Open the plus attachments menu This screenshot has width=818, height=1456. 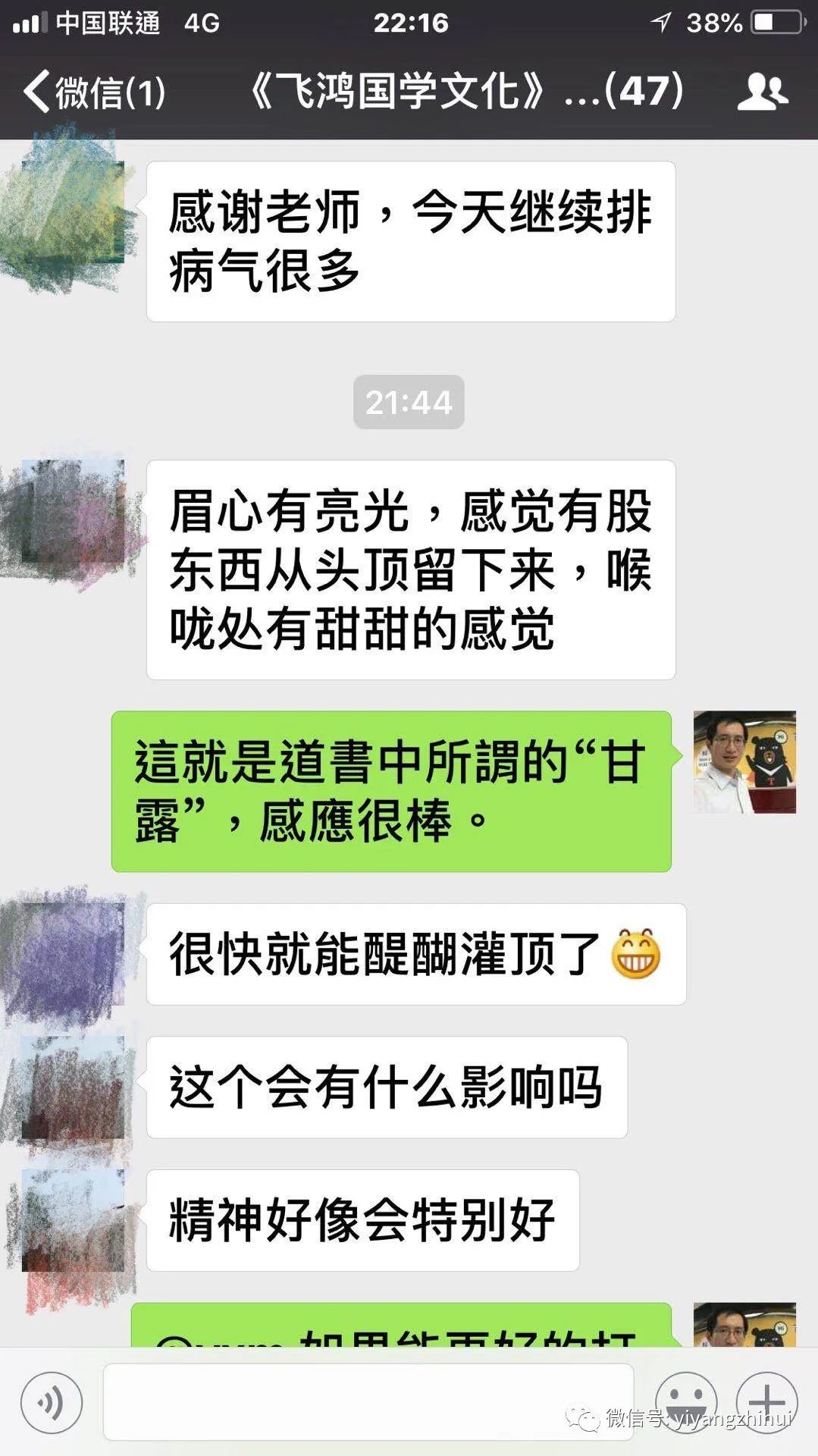(x=766, y=1402)
